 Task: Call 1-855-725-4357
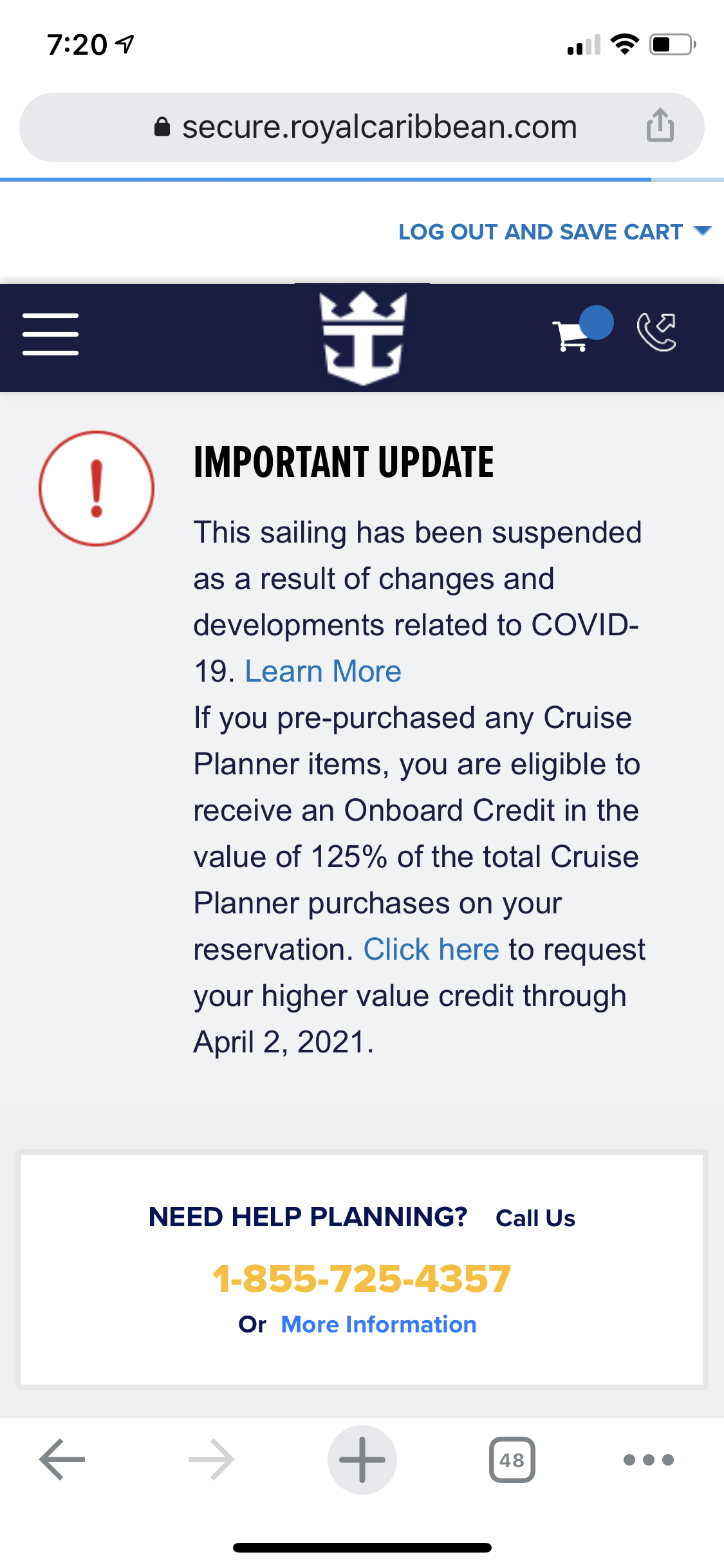coord(362,1278)
